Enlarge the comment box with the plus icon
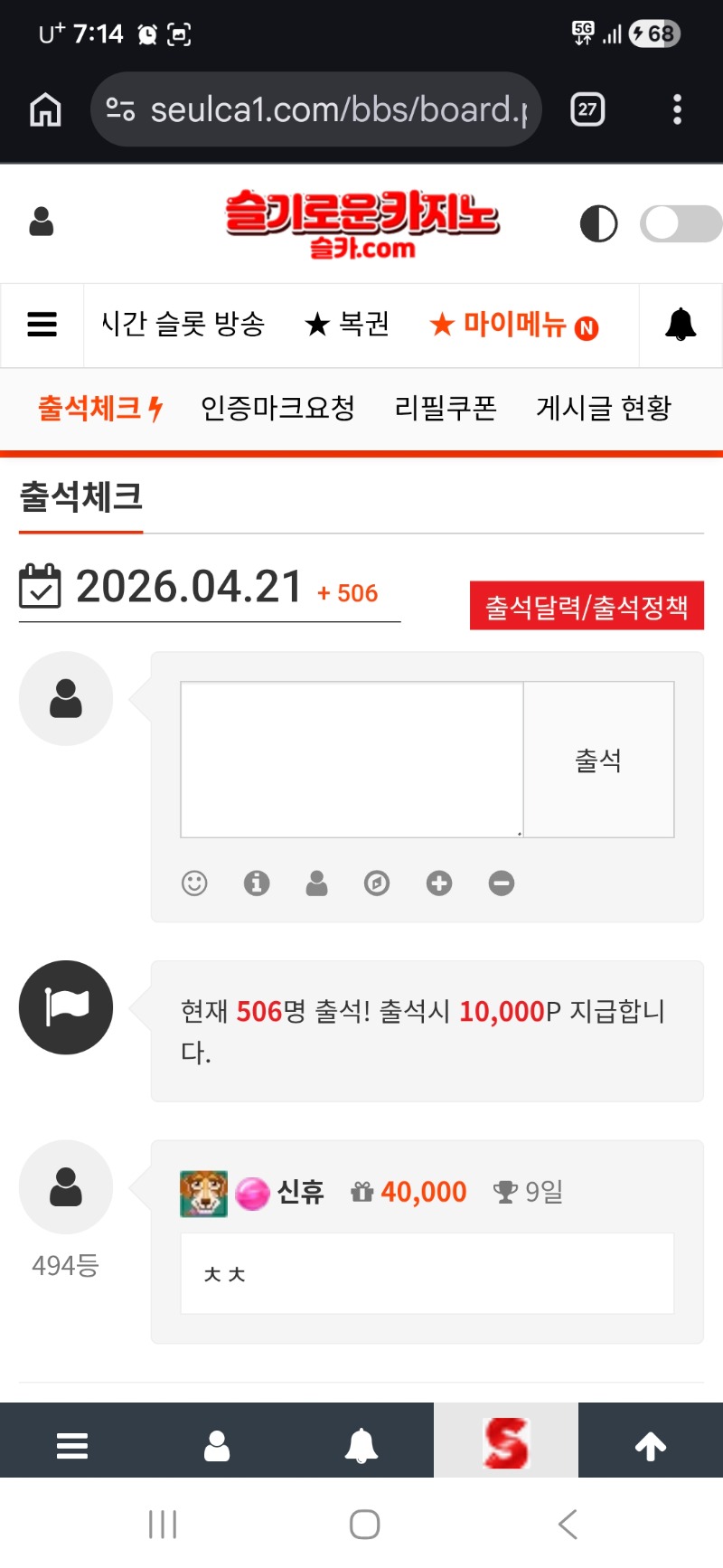The image size is (723, 1568). pos(439,883)
